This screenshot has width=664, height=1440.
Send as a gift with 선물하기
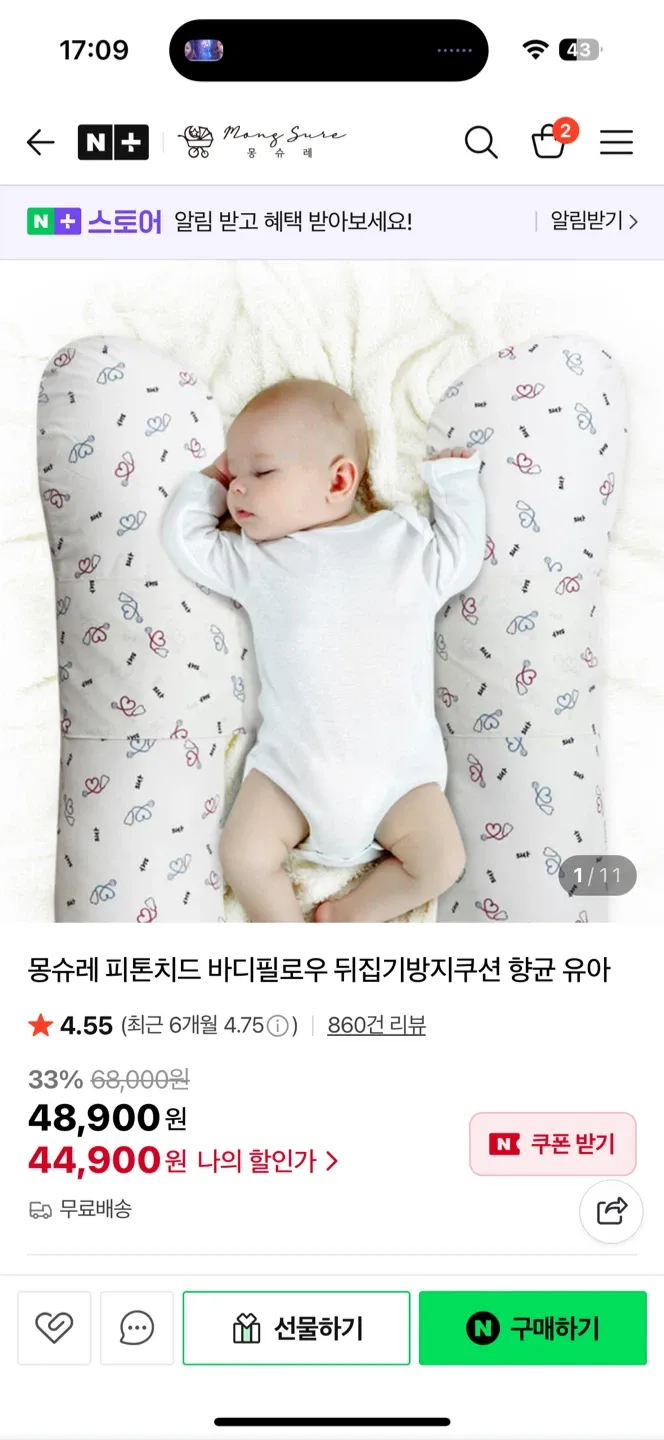[297, 1328]
